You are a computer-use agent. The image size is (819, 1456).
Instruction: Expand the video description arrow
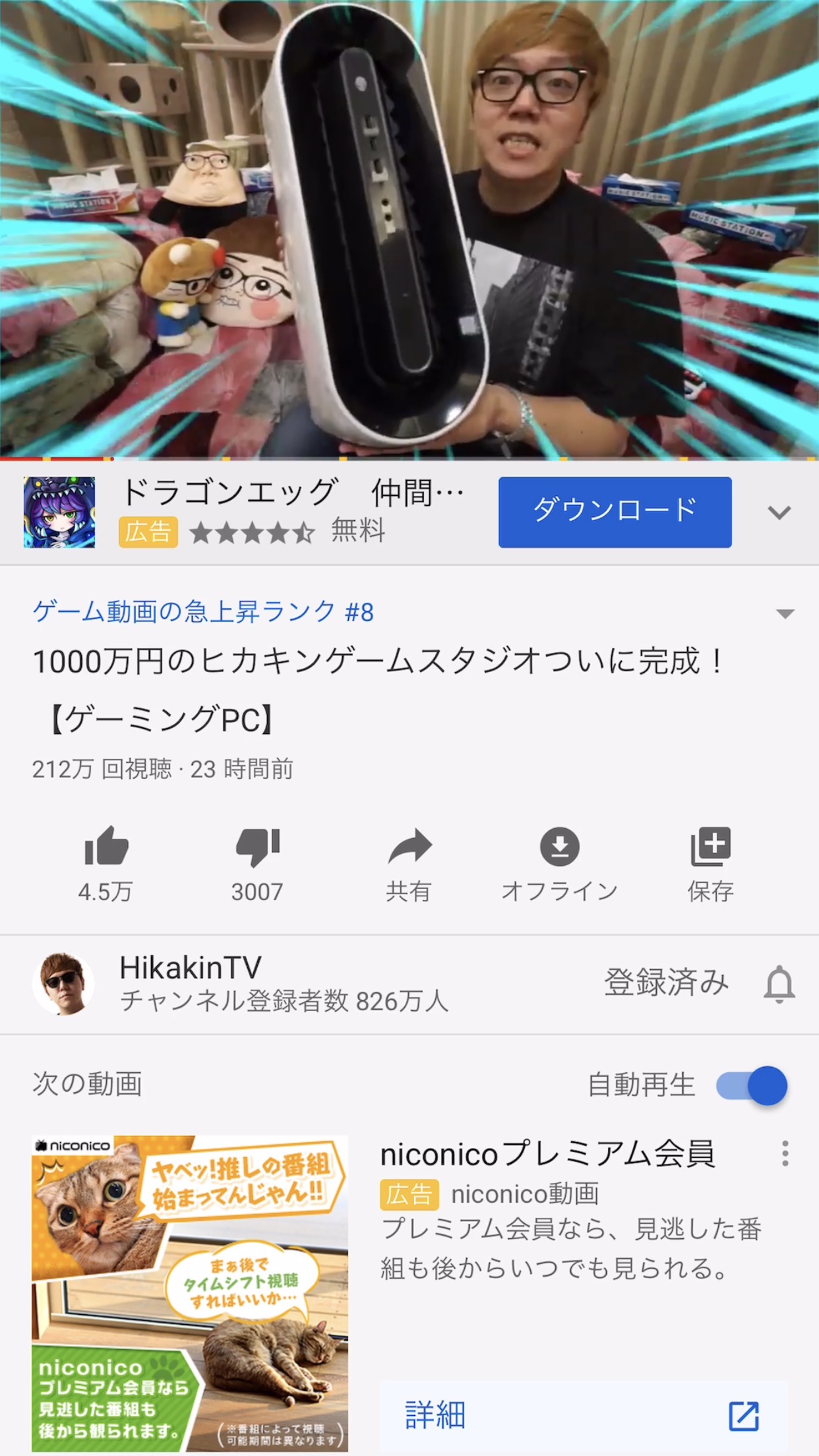coord(785,614)
